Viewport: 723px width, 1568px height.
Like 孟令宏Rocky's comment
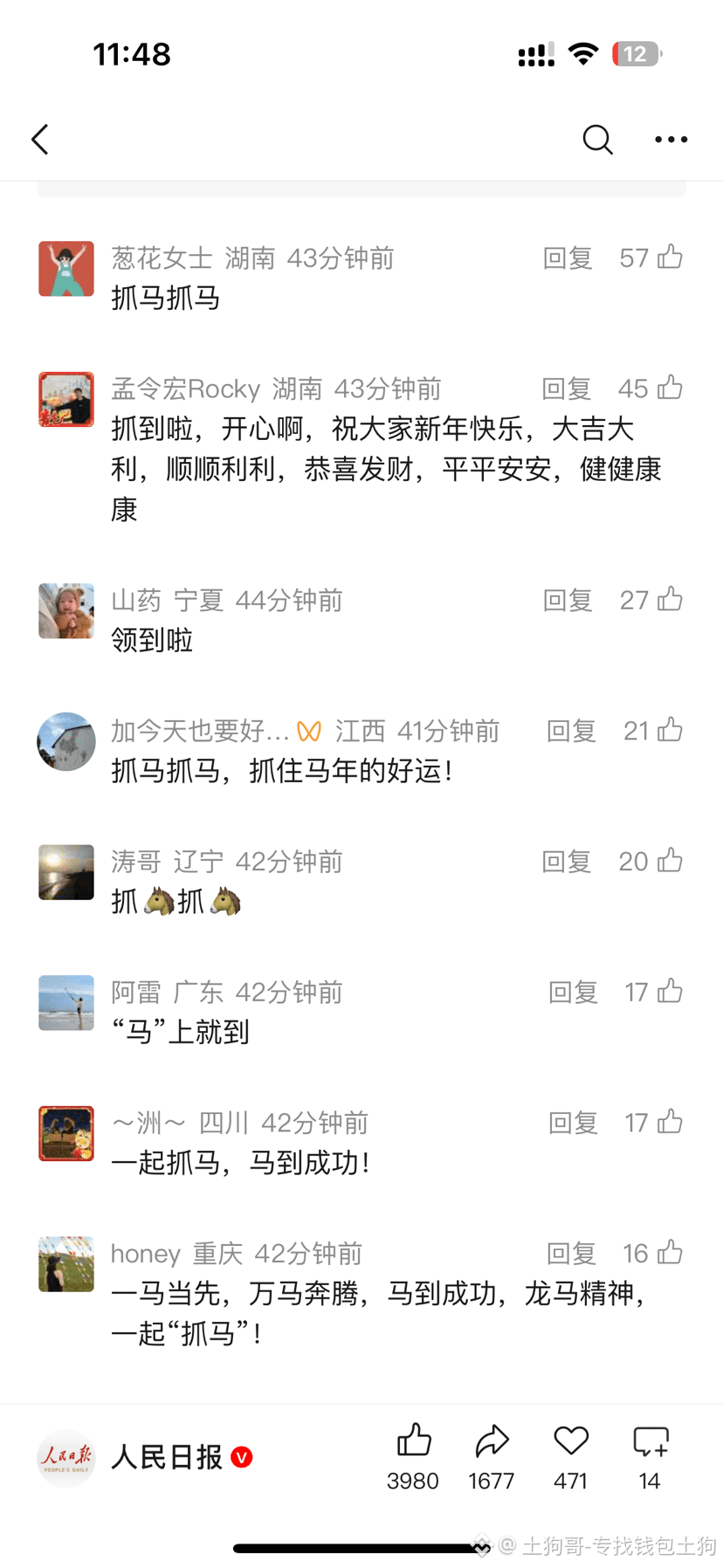point(670,389)
